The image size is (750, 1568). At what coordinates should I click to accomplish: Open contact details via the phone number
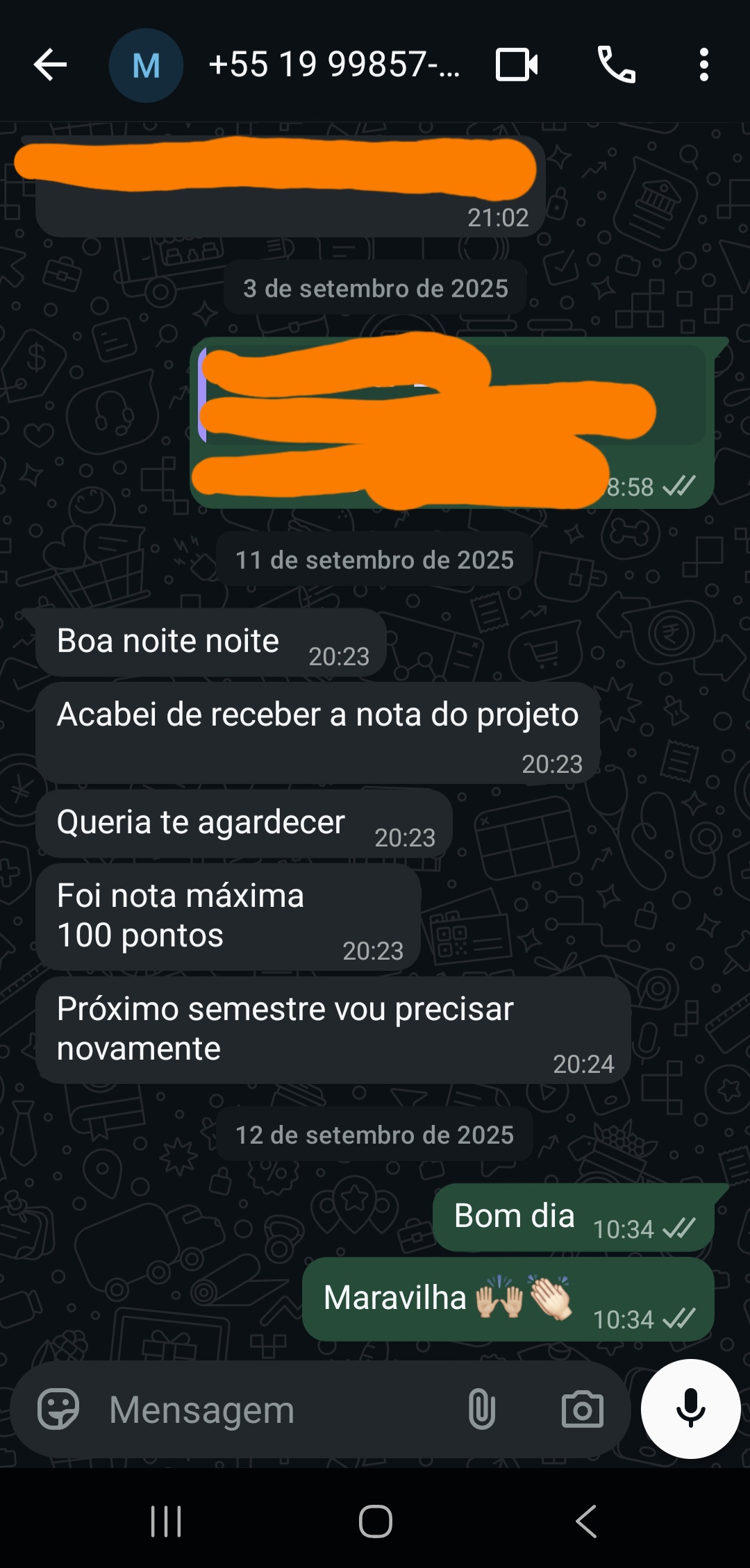pyautogui.click(x=335, y=65)
